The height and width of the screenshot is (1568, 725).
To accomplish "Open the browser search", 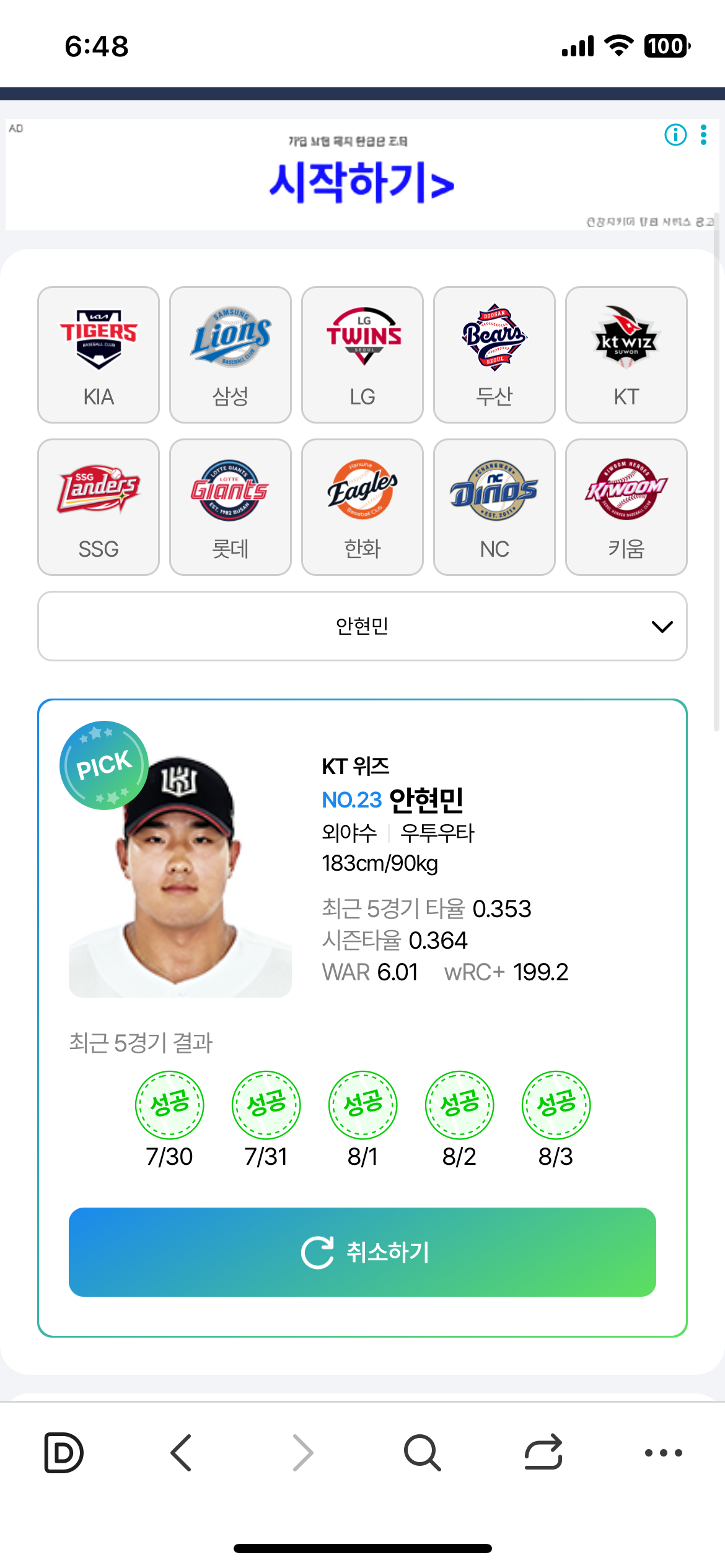I will point(422,1452).
